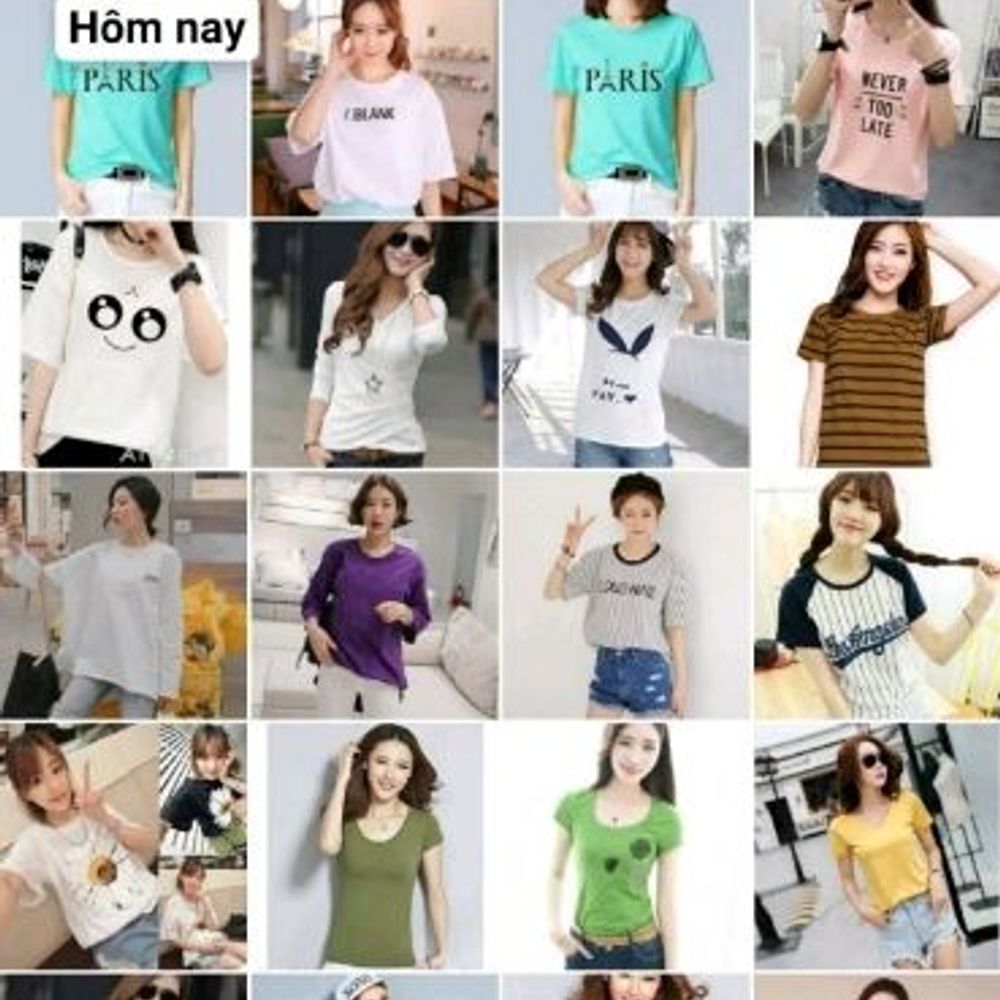Open the brown striped shirt photo

tap(875, 344)
